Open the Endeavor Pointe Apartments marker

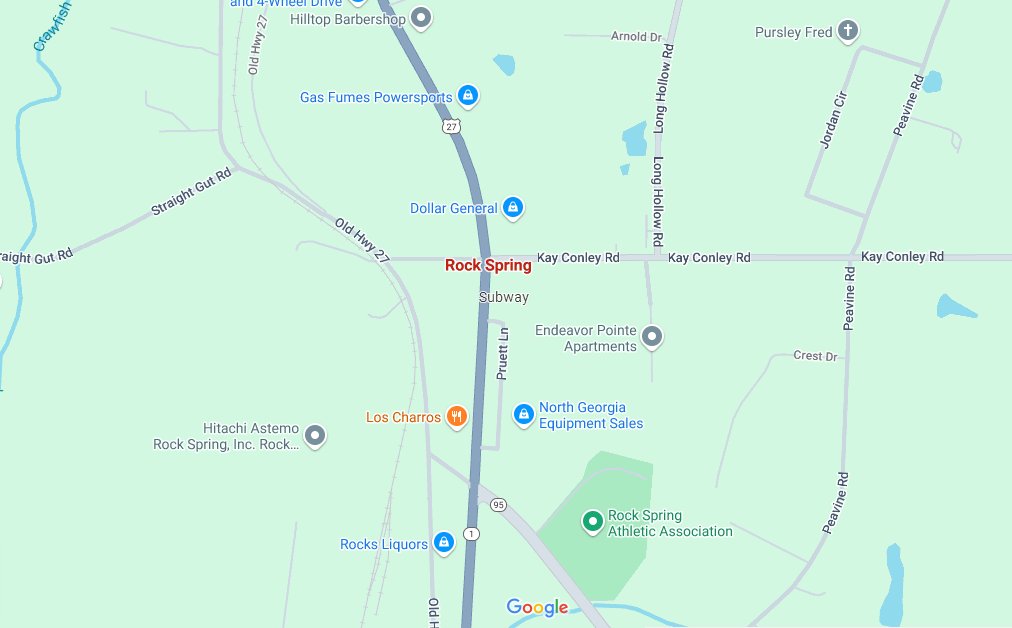652,337
